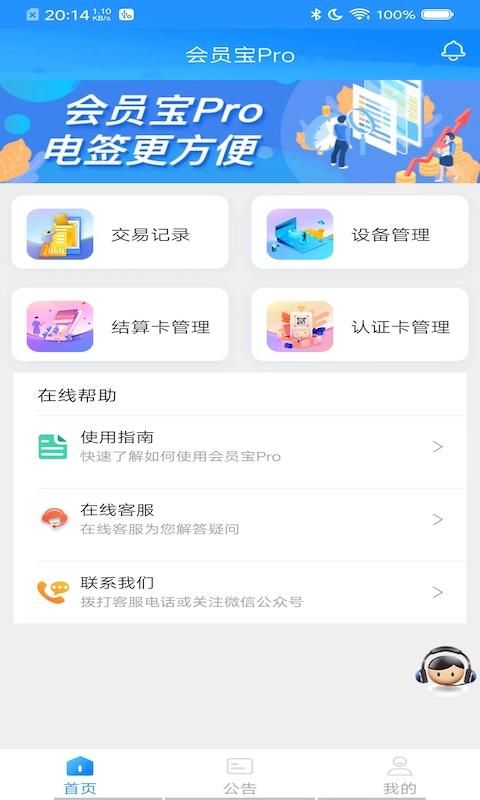
Task: Switch to the 我的 tab
Action: pos(399,775)
